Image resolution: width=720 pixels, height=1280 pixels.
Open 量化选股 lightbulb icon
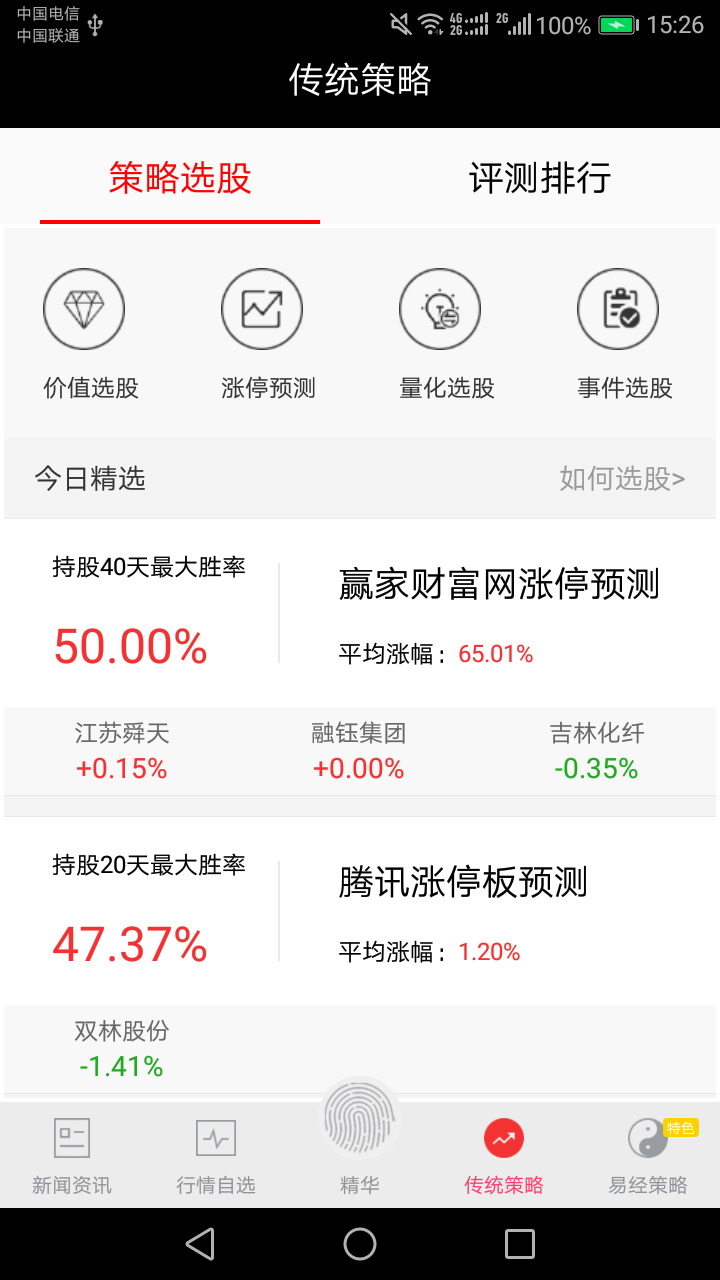[440, 310]
